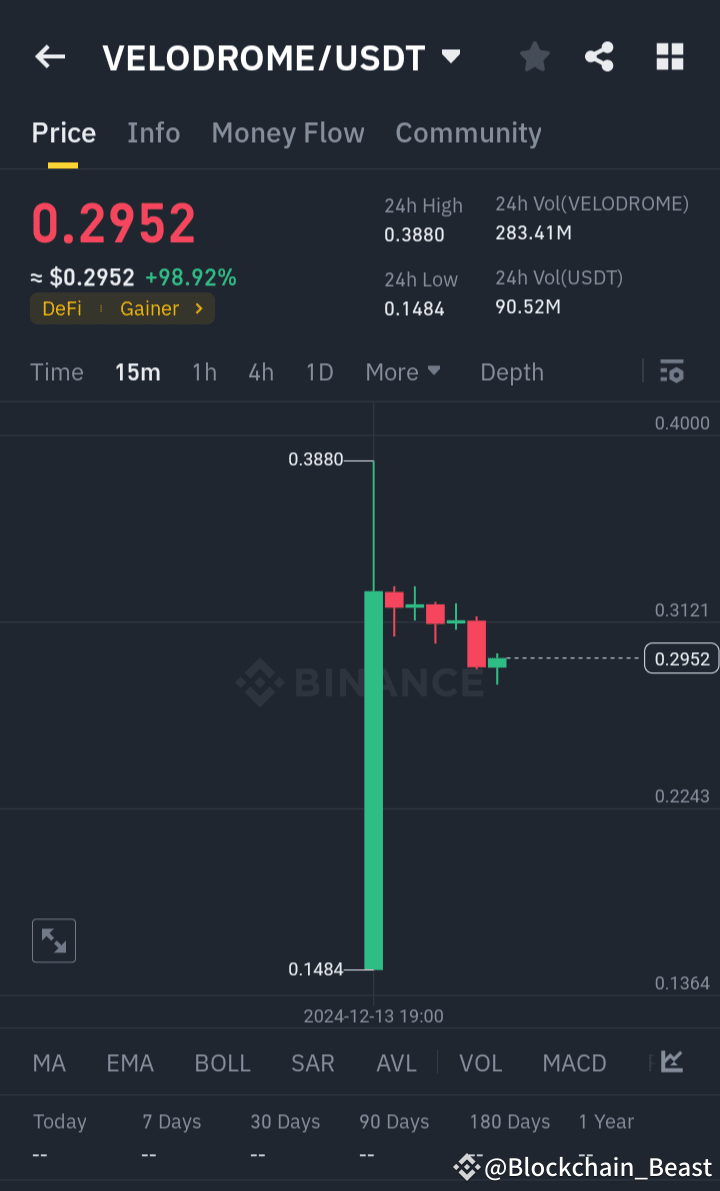Click the back arrow to exit chart
Screen dimensions: 720x1191
(49, 57)
